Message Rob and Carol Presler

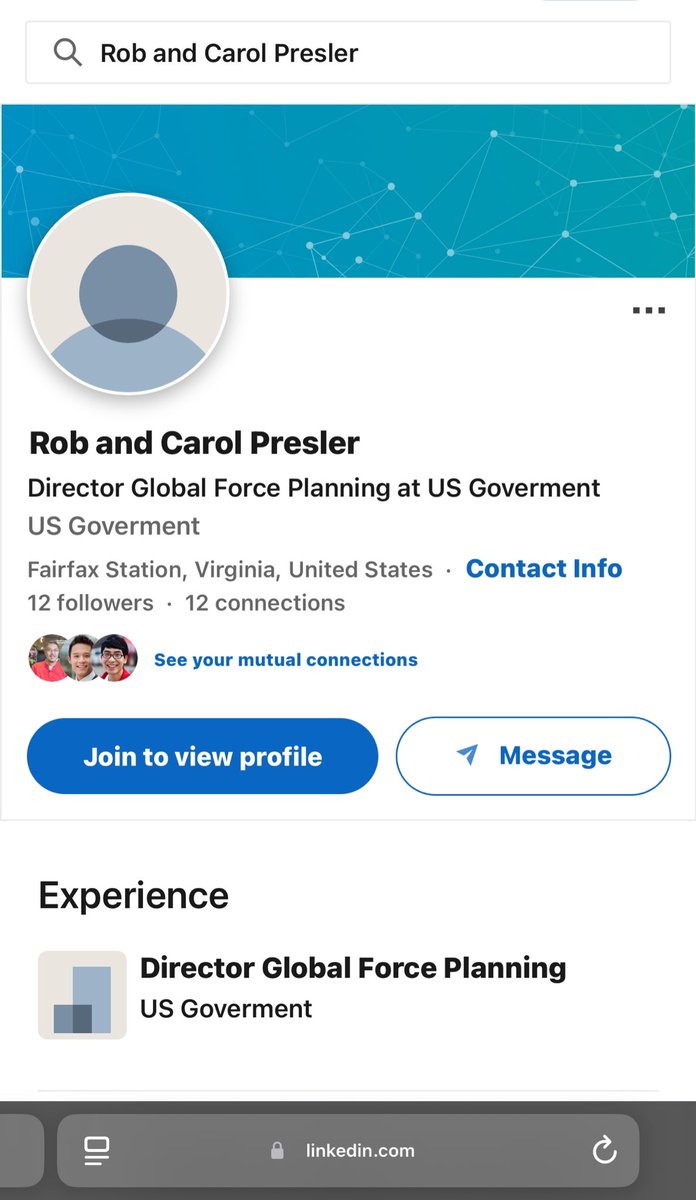[x=533, y=756]
